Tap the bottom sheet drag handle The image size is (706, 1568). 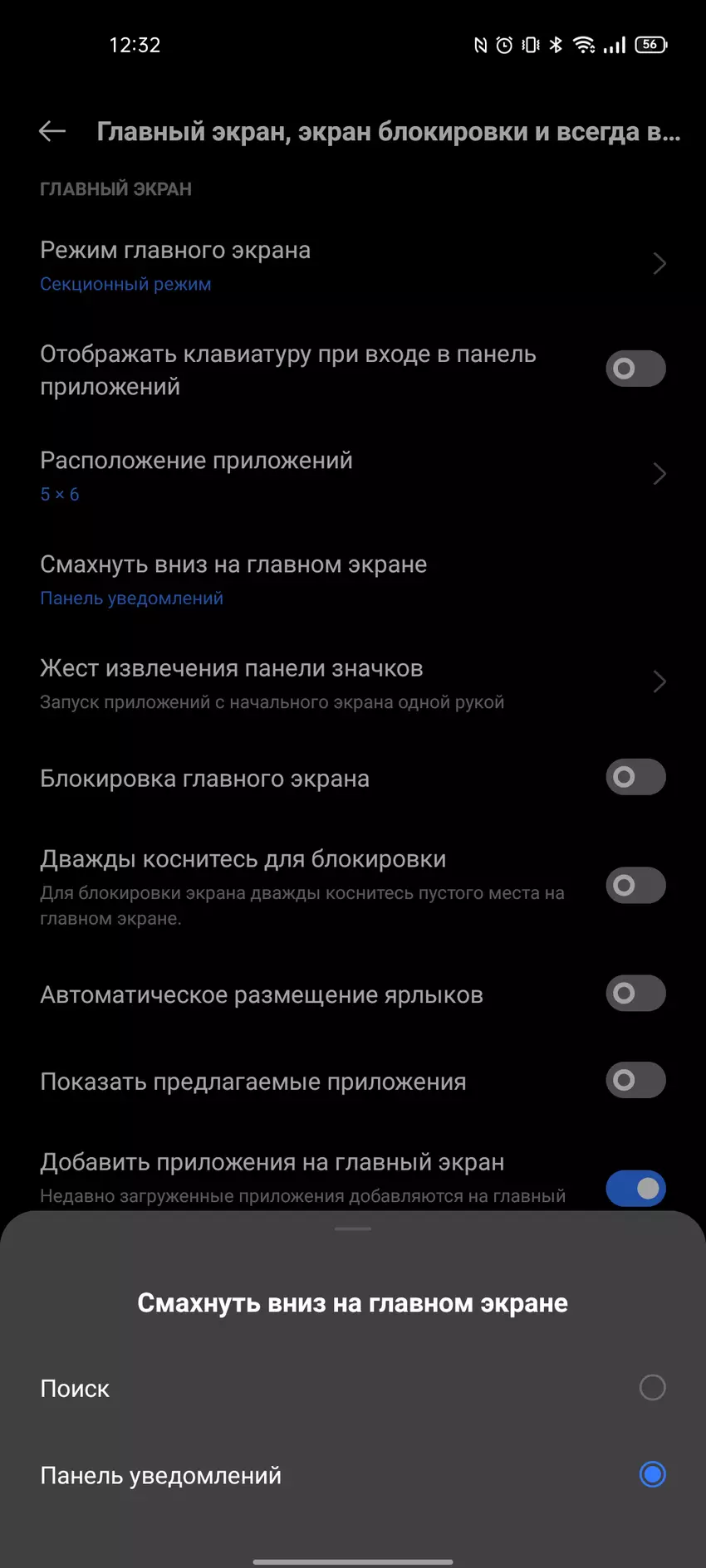(x=353, y=1229)
